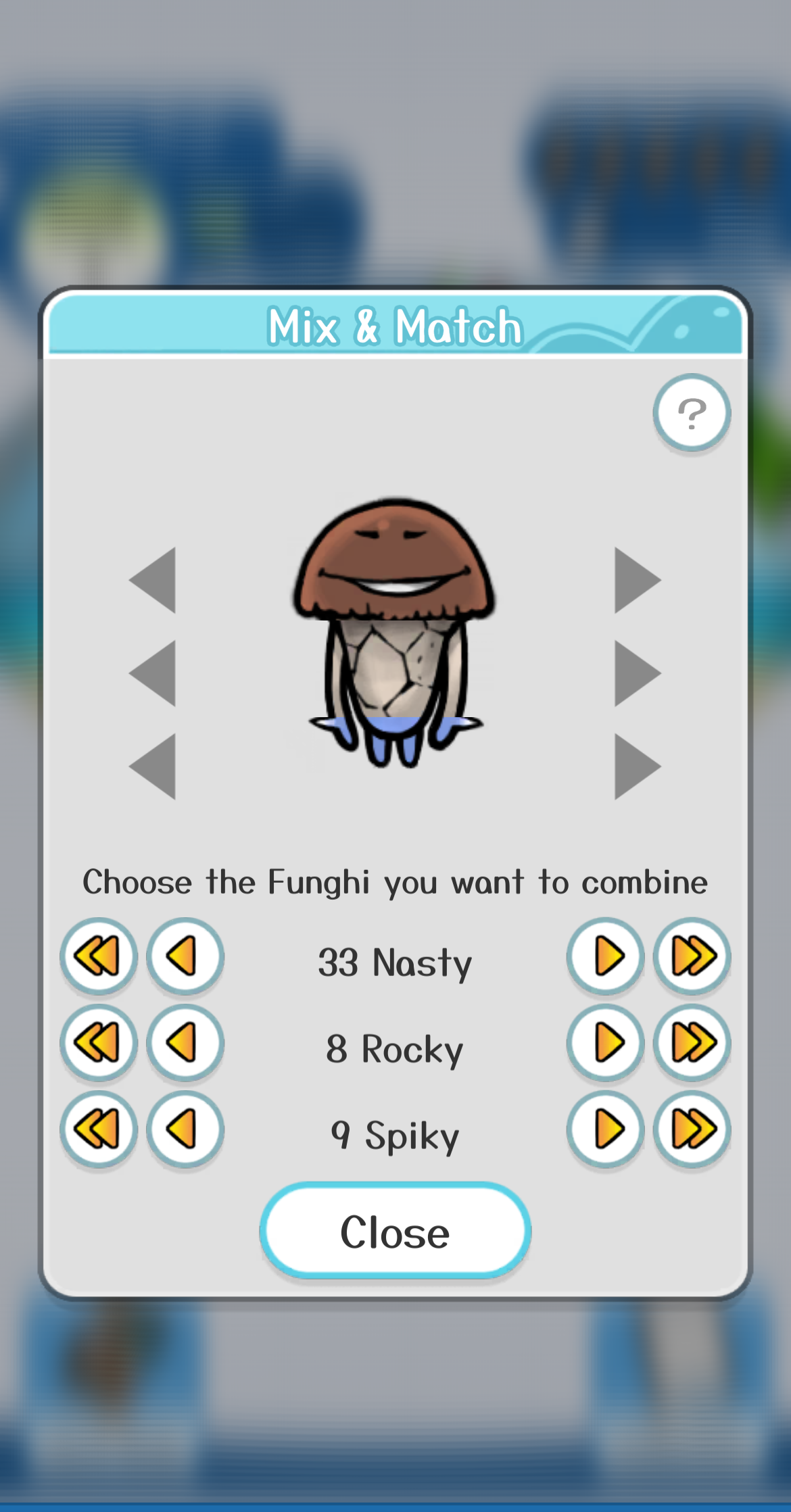
Task: Open the help question mark
Action: 692,413
